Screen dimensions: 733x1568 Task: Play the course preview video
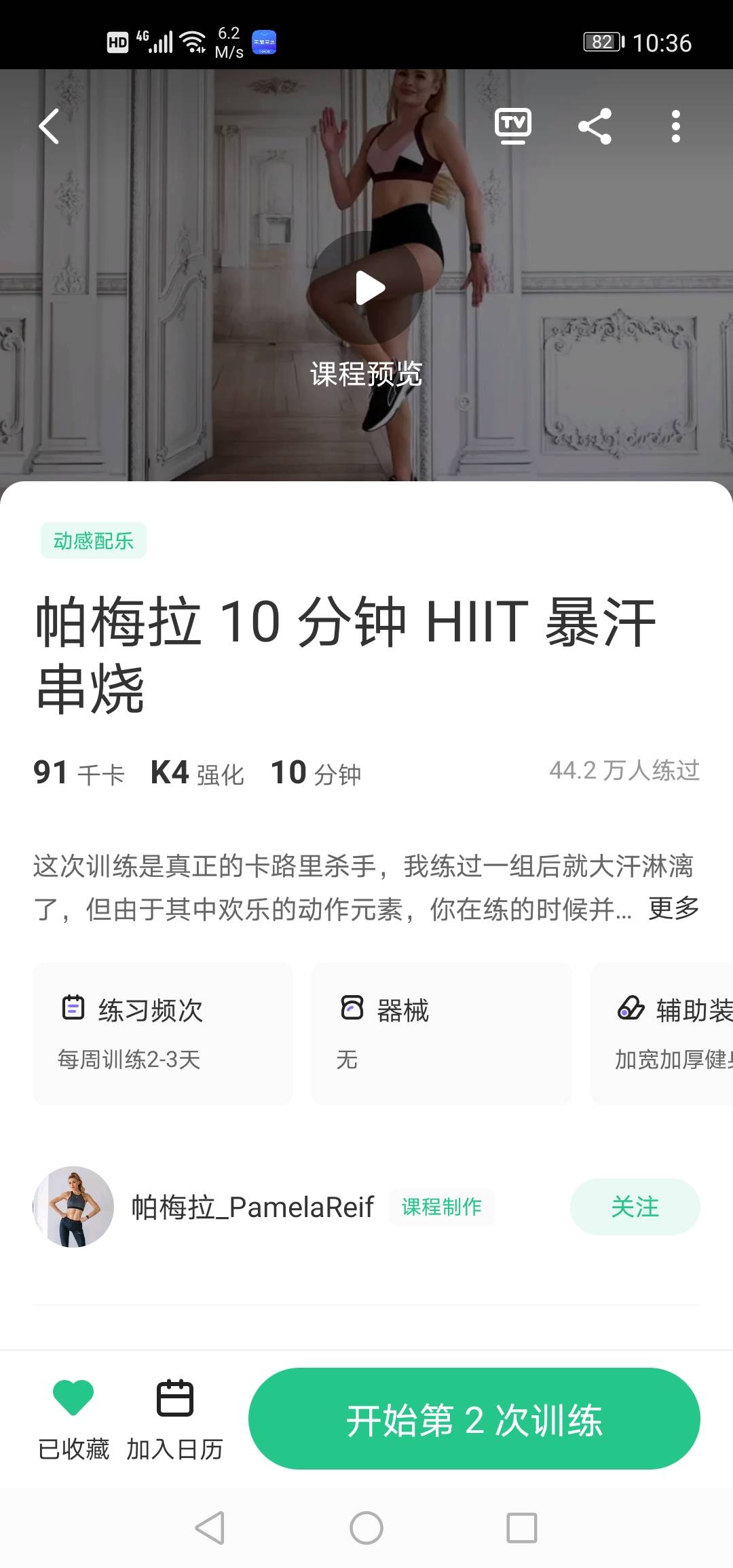point(366,288)
